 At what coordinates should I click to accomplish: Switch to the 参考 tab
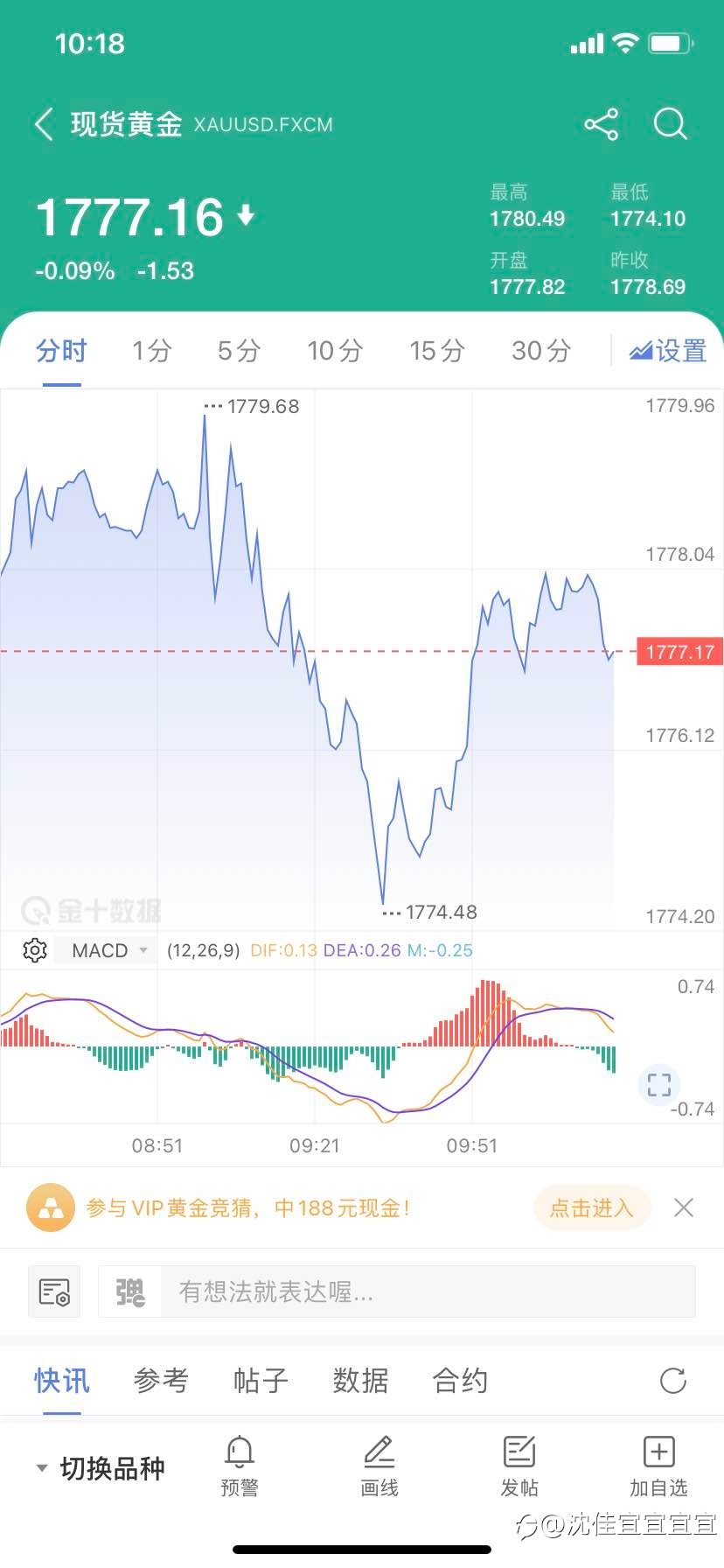pyautogui.click(x=161, y=1381)
